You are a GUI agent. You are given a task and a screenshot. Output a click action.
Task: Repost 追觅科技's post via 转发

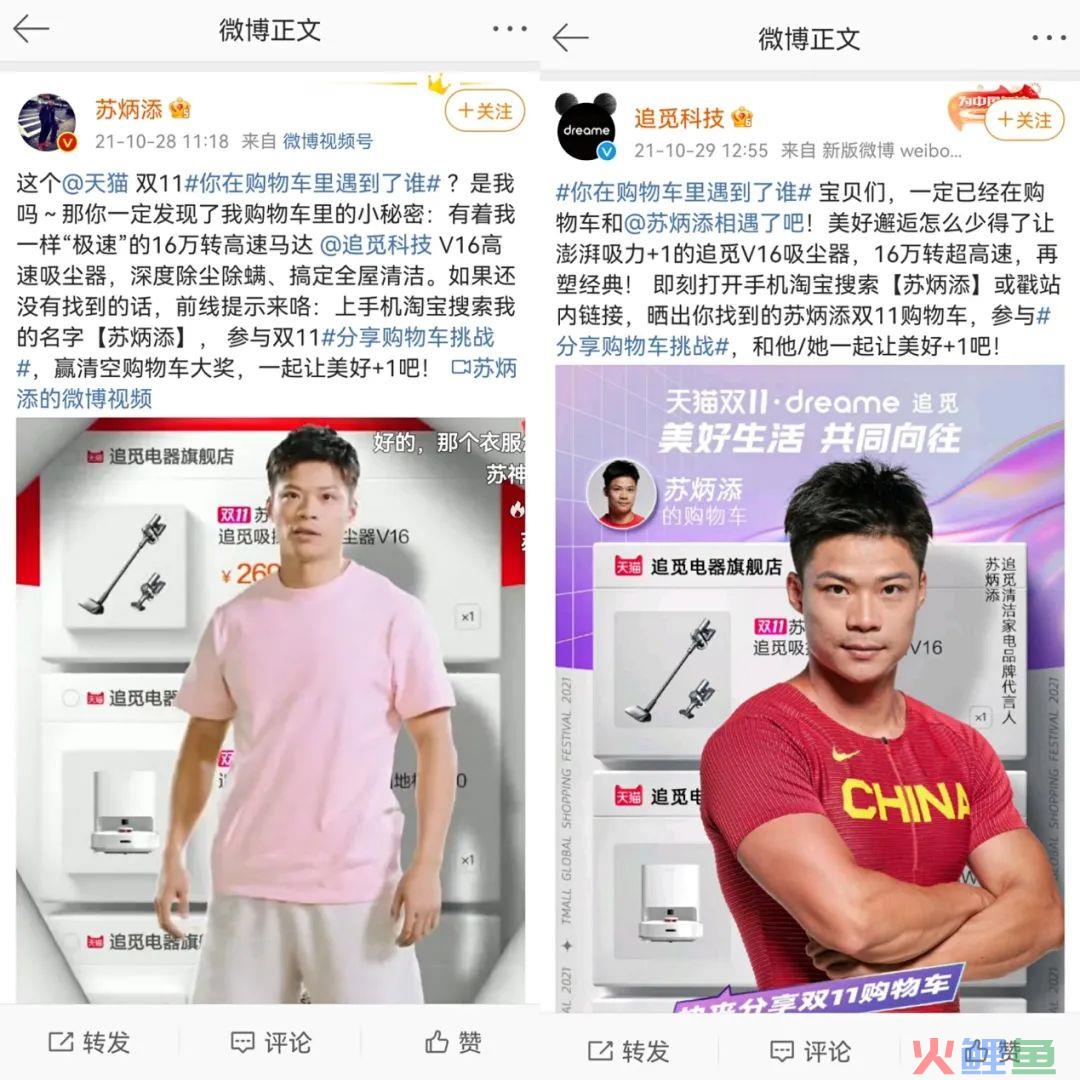[x=628, y=1051]
